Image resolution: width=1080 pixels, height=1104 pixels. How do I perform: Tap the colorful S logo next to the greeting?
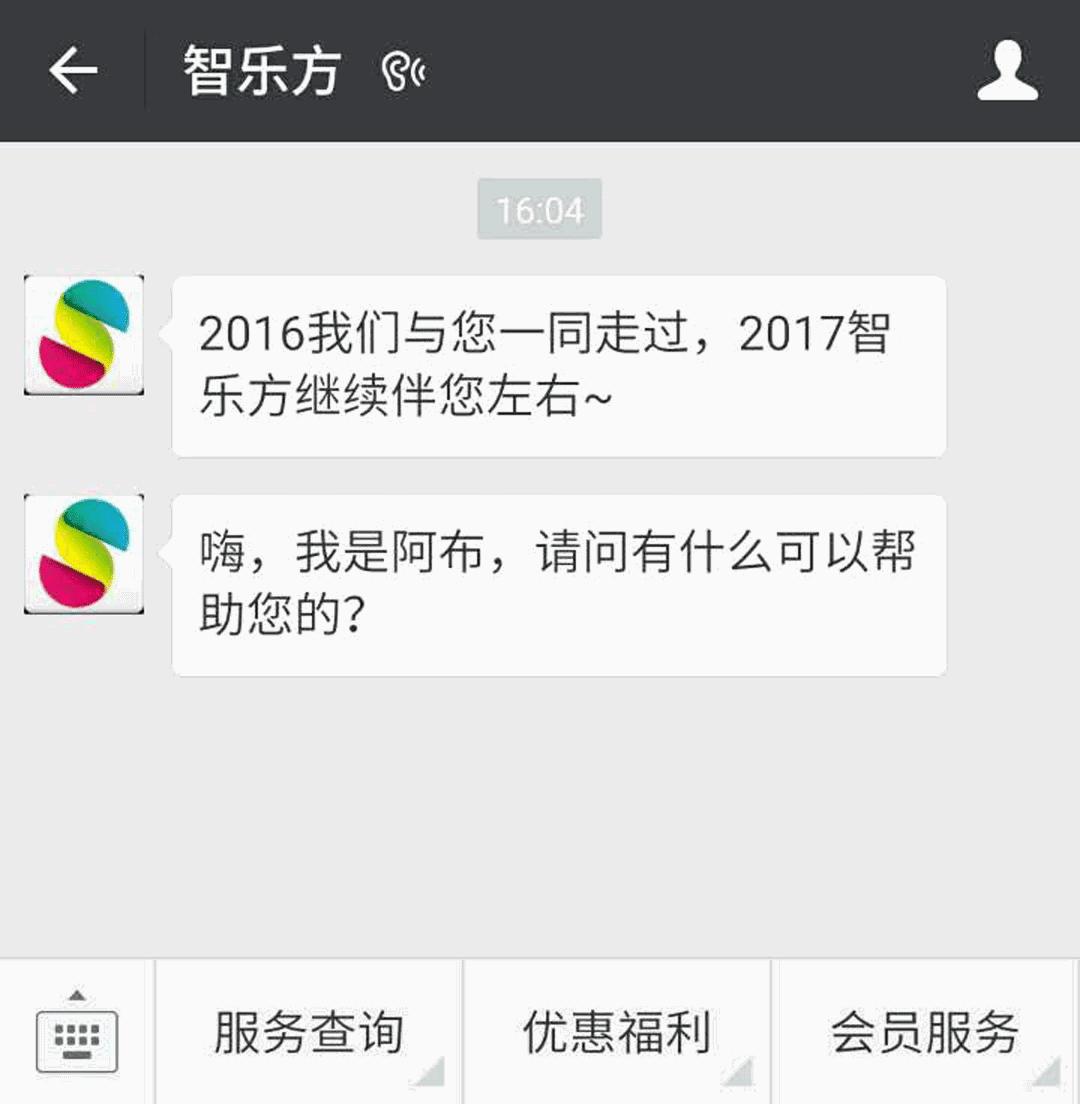click(83, 553)
